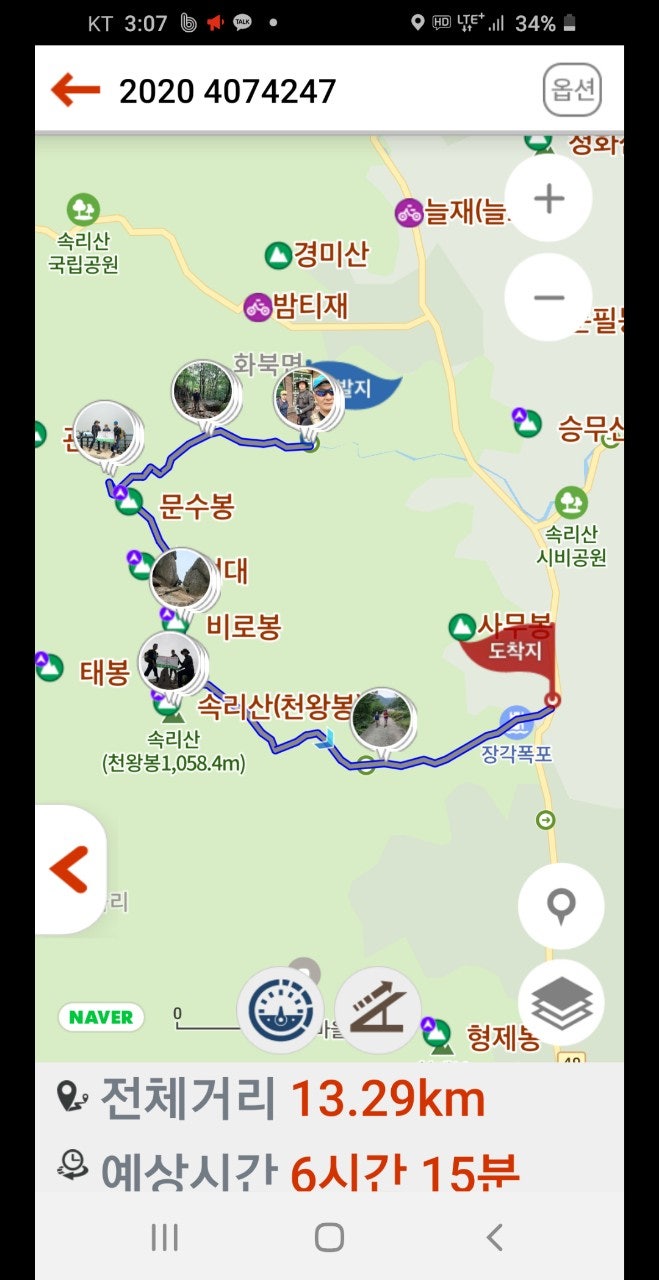The width and height of the screenshot is (659, 1280).
Task: Open the photo marker near 태봉
Action: click(x=168, y=661)
